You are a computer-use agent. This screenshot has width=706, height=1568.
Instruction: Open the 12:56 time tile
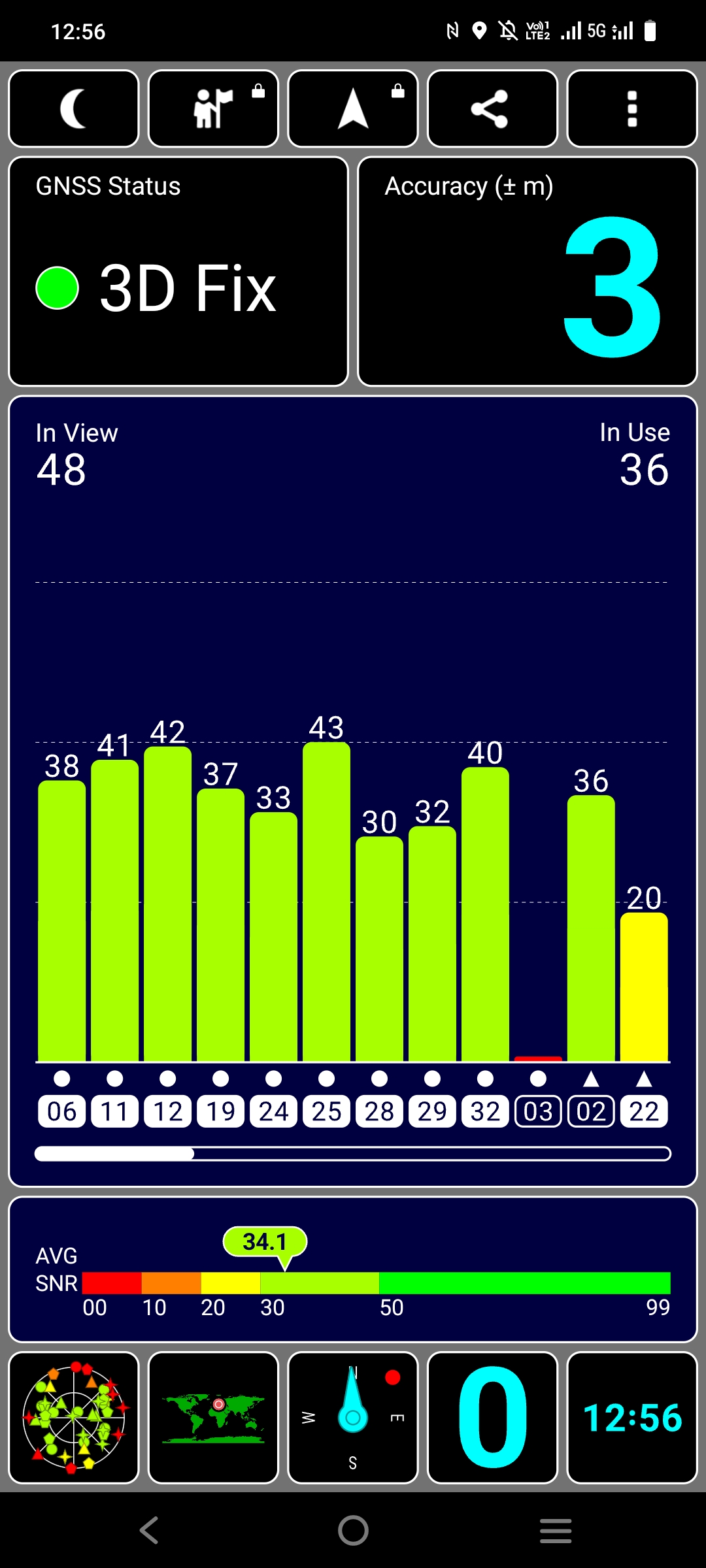[x=632, y=1418]
